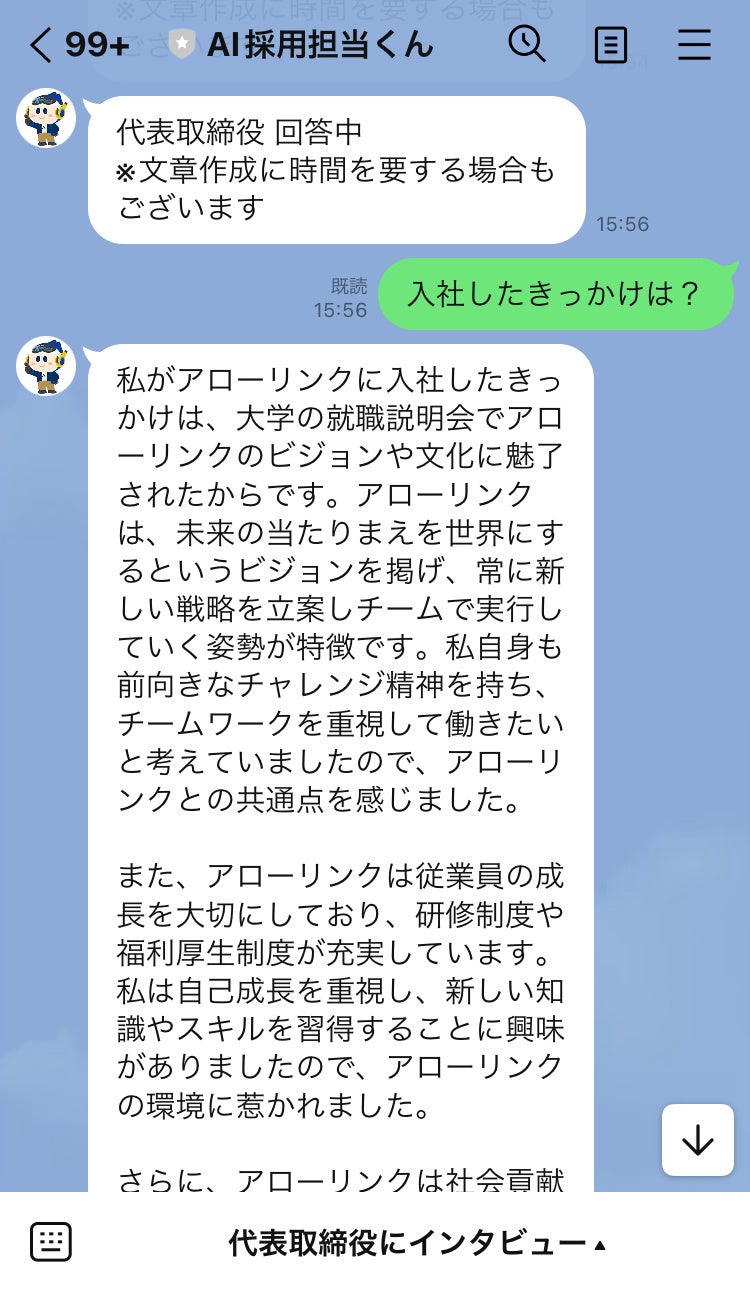The image size is (750, 1294).
Task: Search within this chat
Action: coord(527,44)
